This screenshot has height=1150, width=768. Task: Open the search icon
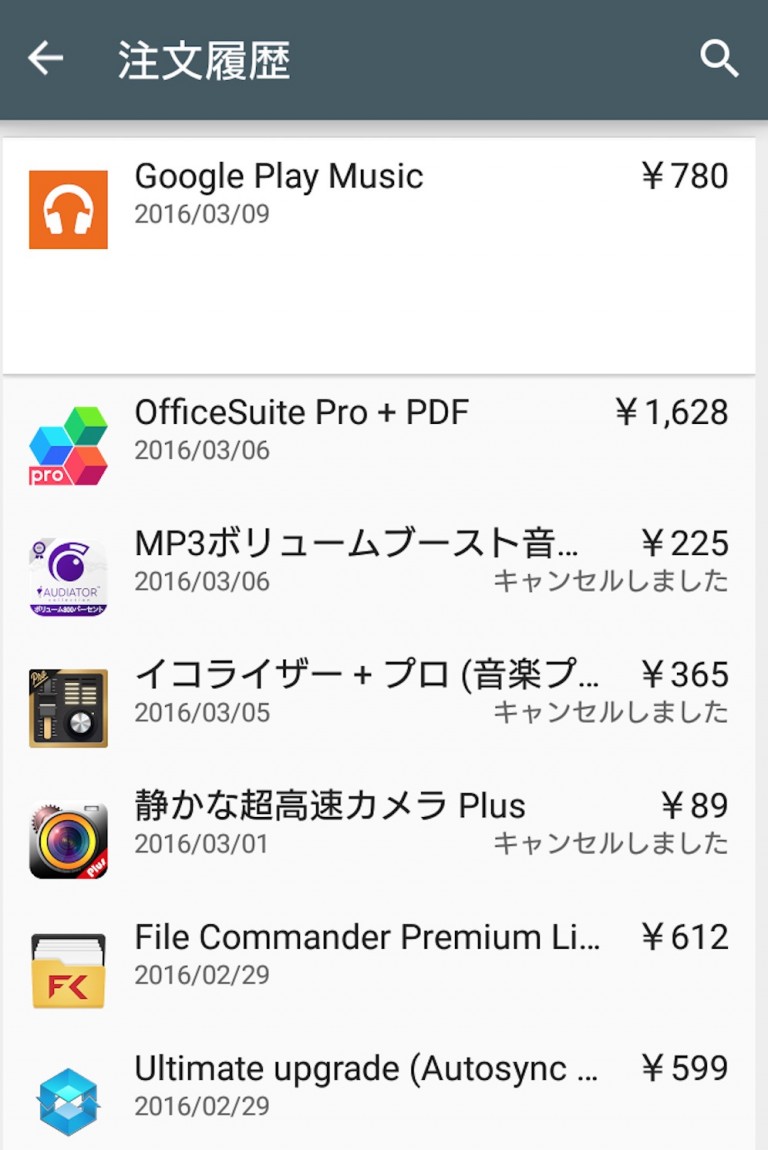coord(719,59)
